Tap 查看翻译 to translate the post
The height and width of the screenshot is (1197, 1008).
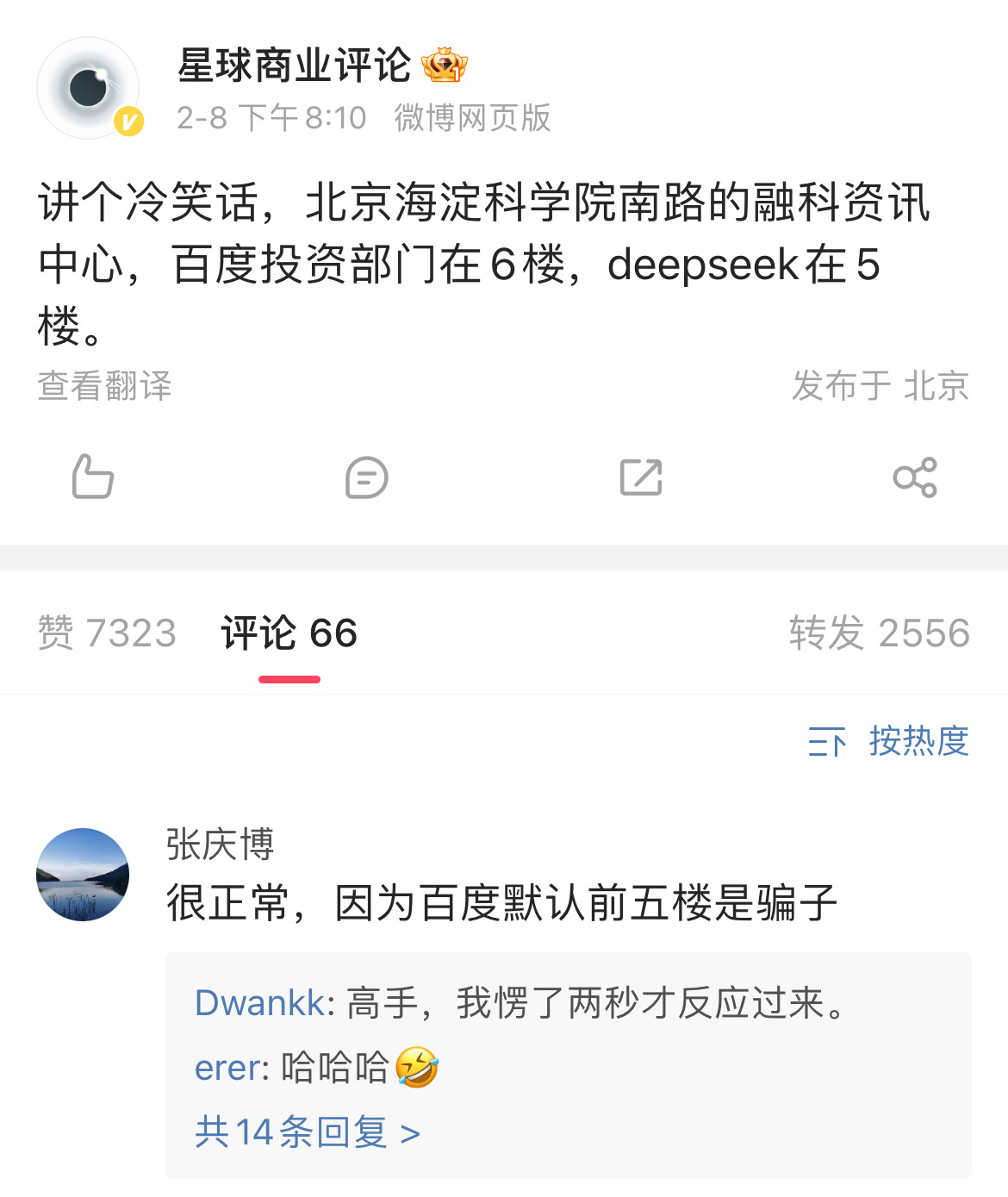105,386
